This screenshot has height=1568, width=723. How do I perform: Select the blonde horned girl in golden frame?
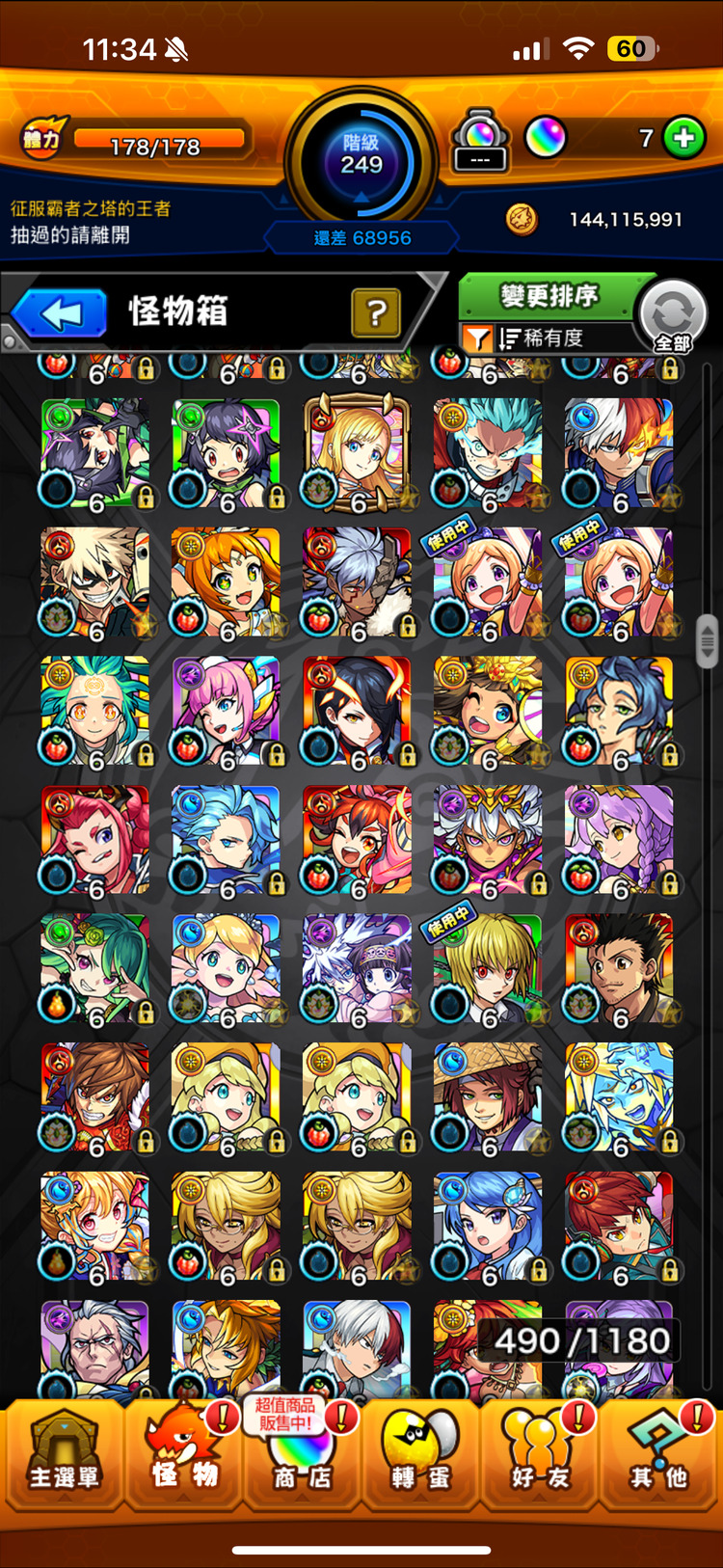coord(357,453)
